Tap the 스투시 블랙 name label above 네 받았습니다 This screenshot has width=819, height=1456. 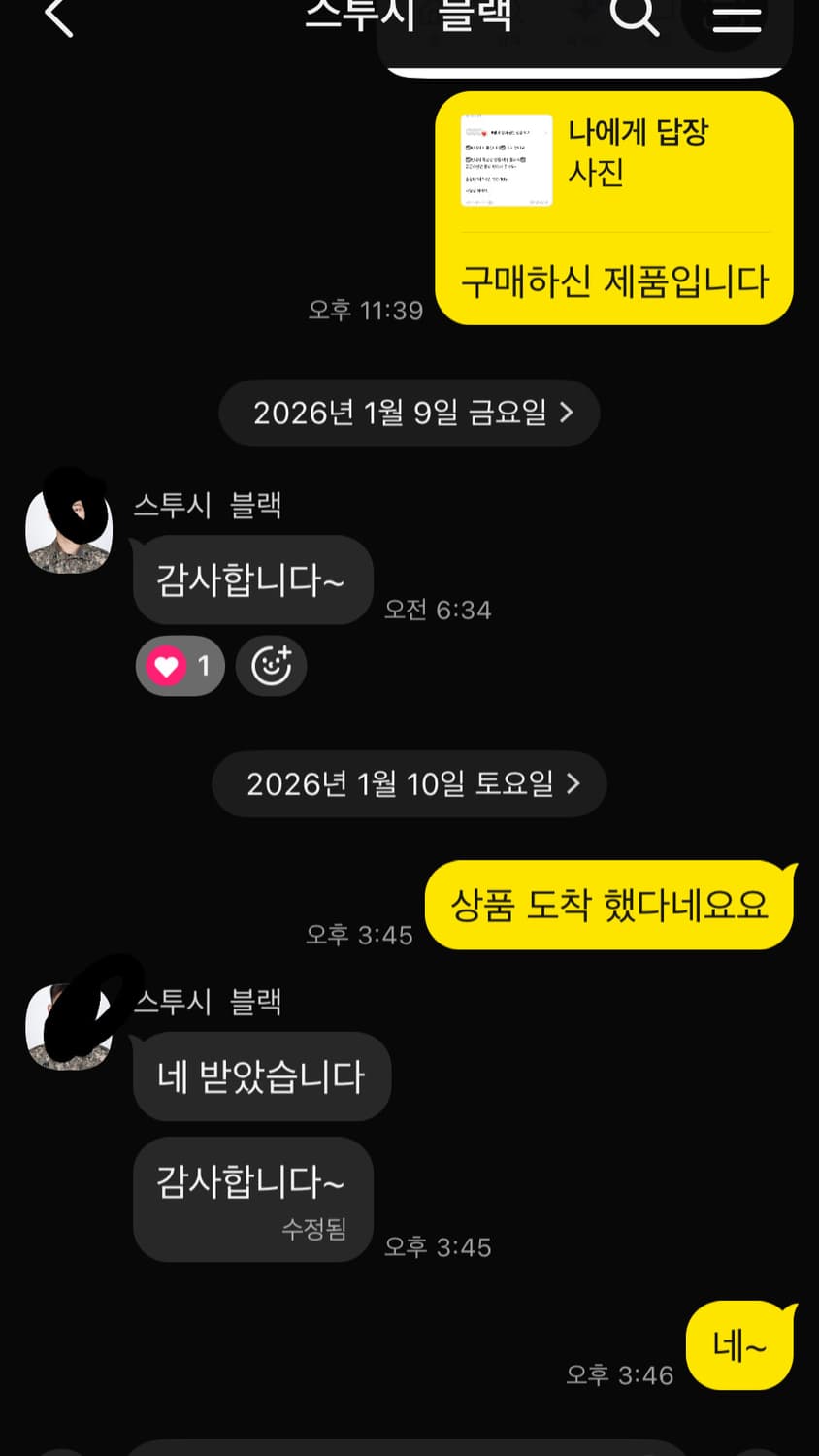209,1003
